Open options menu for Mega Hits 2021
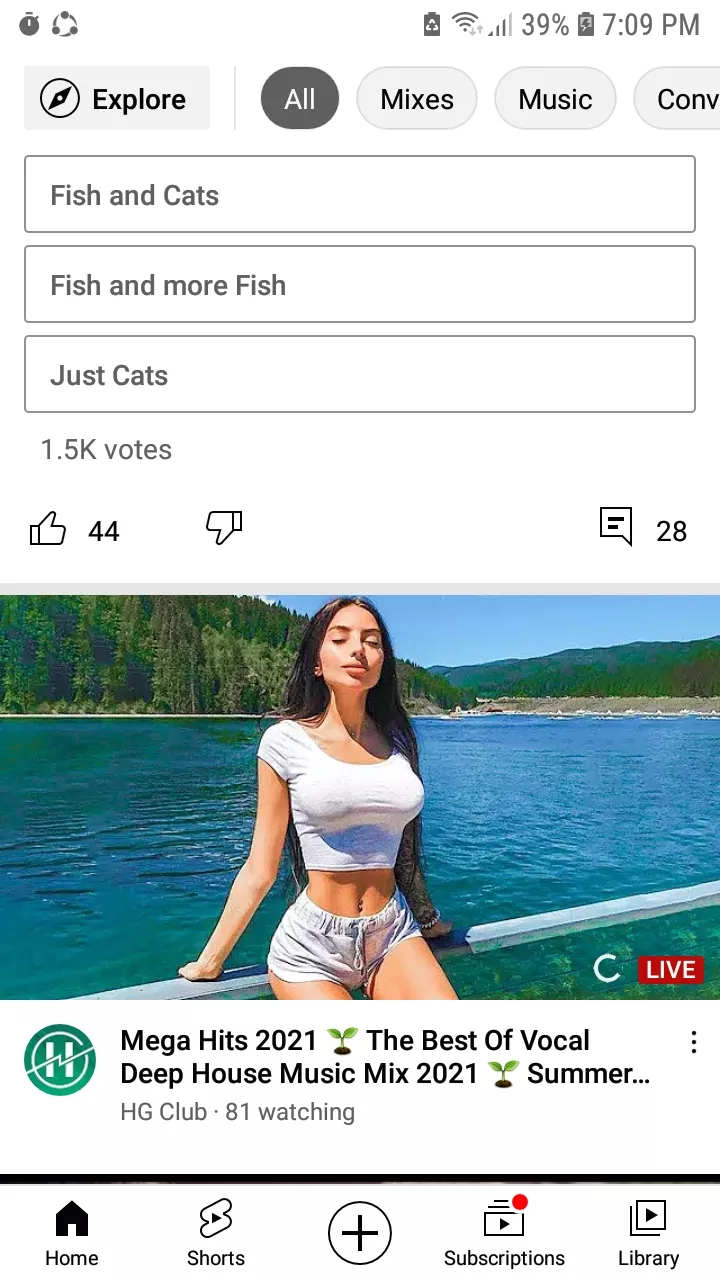The image size is (720, 1280). (694, 1043)
